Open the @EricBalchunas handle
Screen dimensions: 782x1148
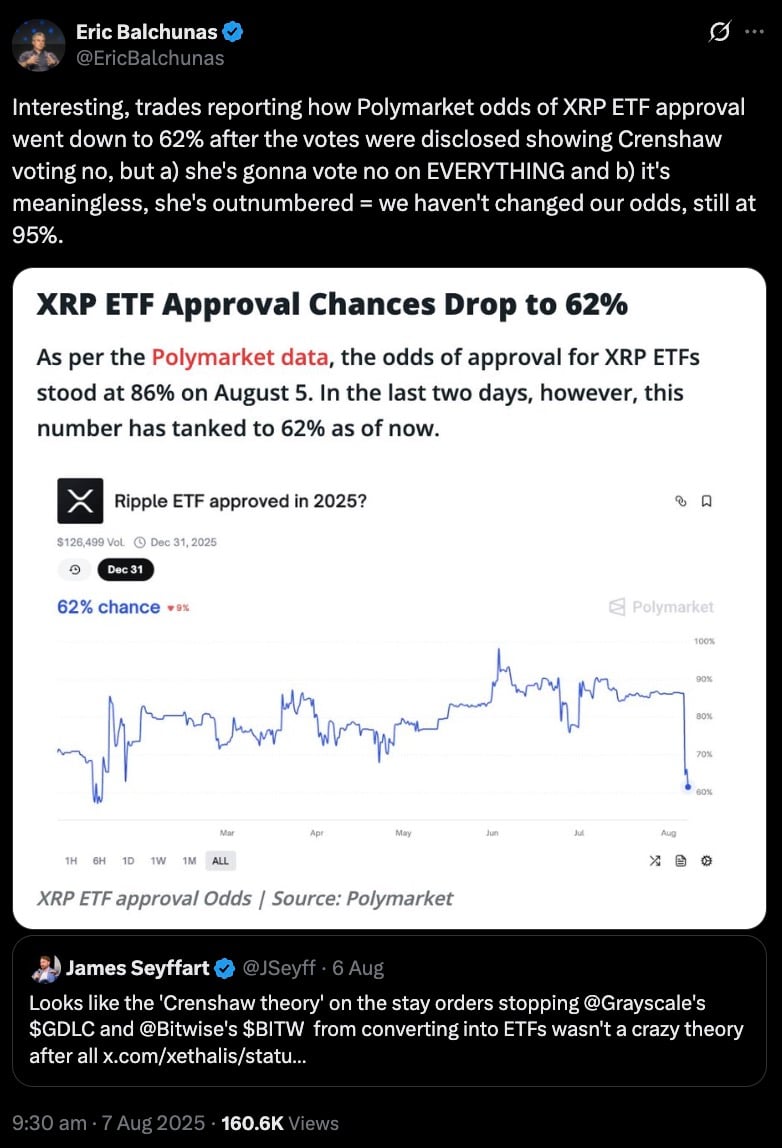(x=150, y=58)
